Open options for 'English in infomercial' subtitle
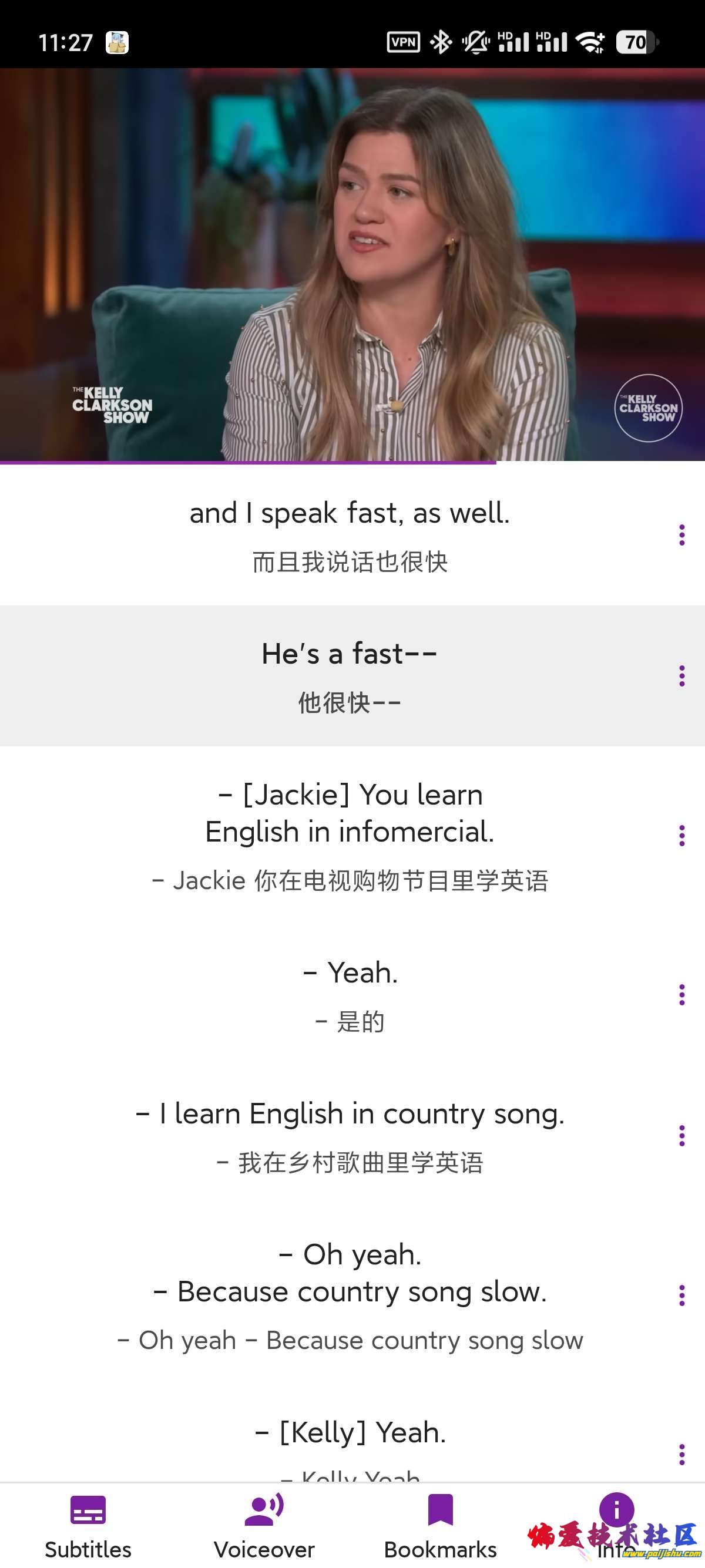Screen dimensions: 705x1568 click(681, 835)
